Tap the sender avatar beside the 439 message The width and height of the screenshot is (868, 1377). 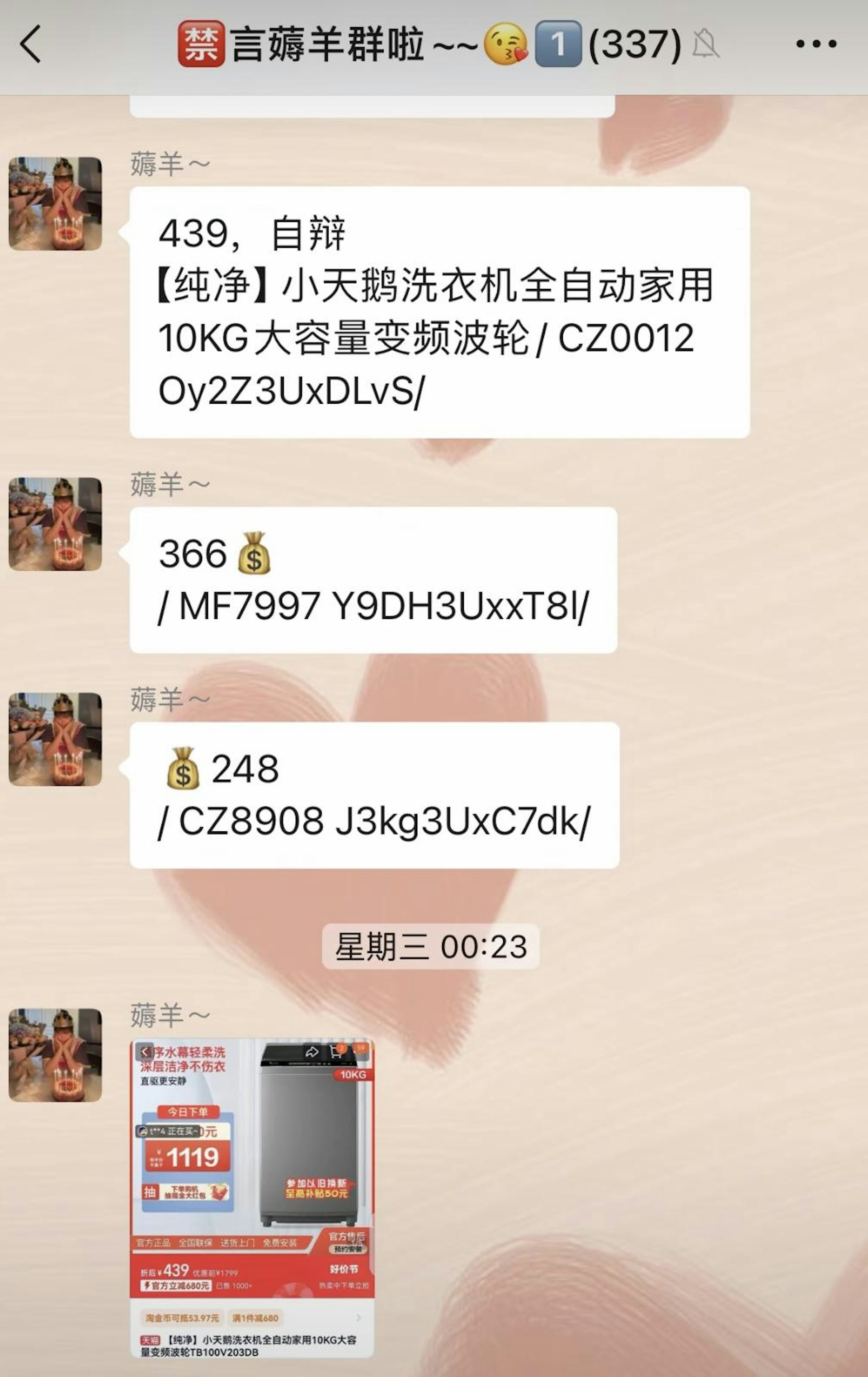(56, 203)
